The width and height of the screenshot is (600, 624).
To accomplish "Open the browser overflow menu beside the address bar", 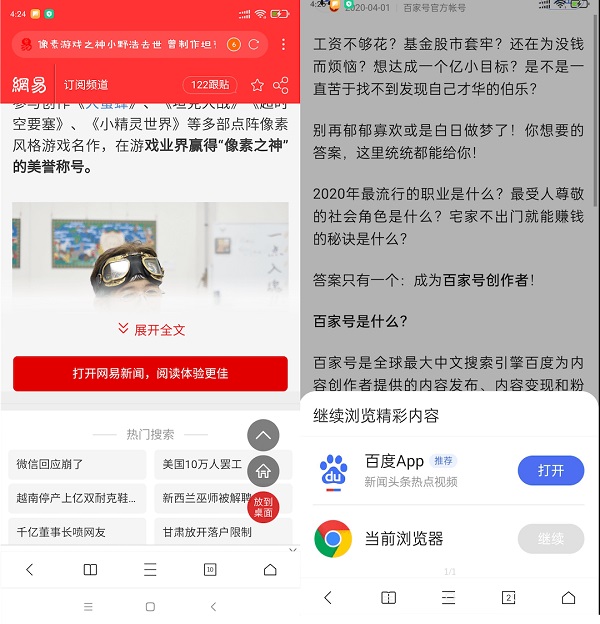I will pos(284,45).
